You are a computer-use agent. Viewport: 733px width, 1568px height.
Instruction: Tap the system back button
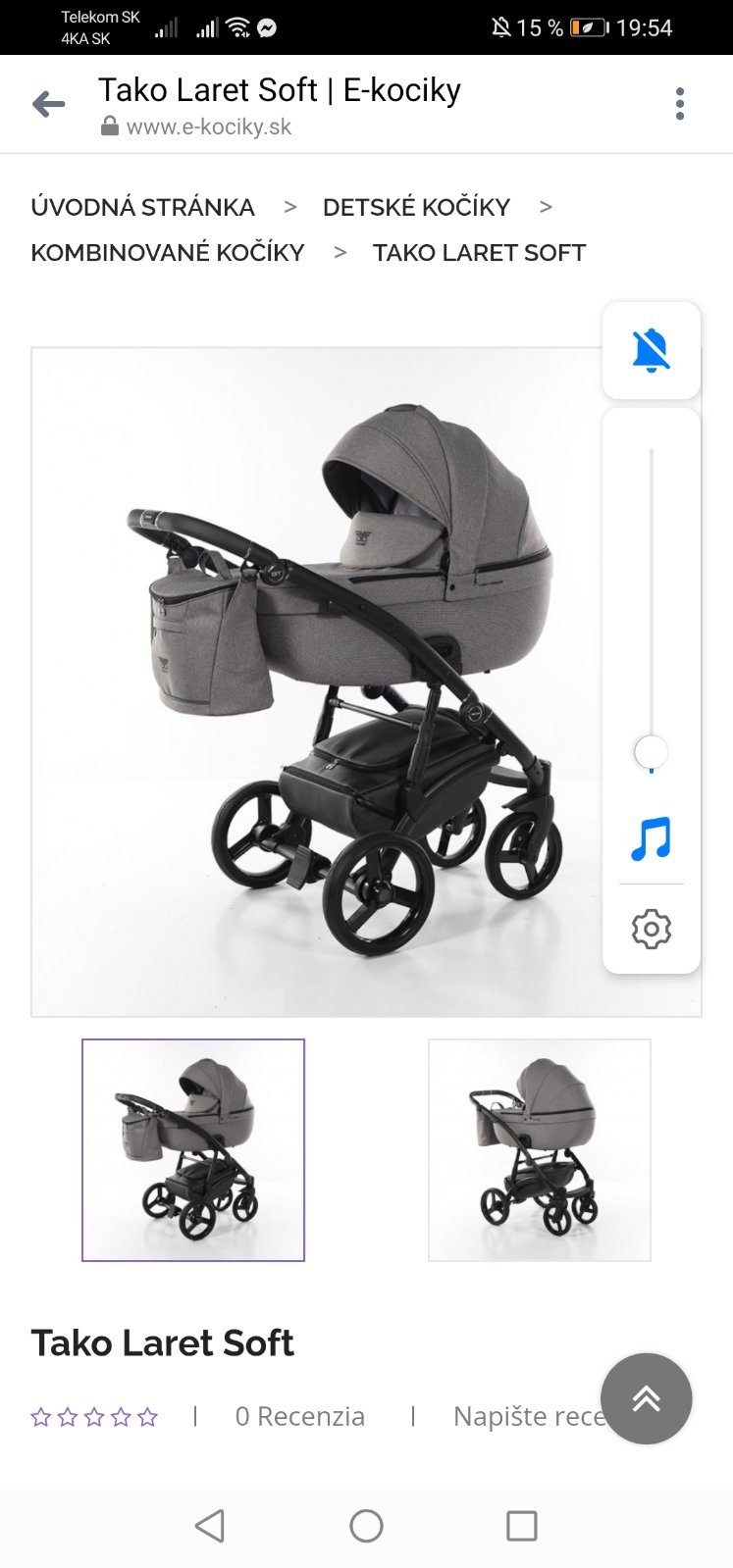click(x=210, y=1526)
